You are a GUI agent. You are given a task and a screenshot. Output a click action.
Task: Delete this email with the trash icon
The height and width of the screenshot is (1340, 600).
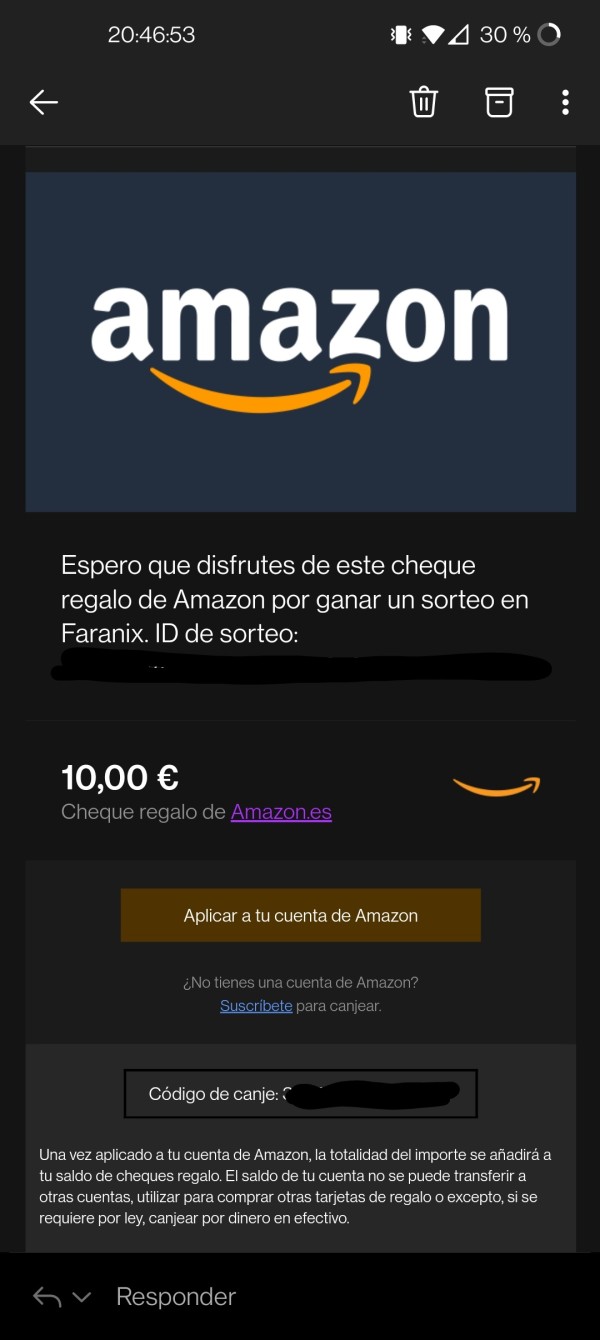coord(424,102)
